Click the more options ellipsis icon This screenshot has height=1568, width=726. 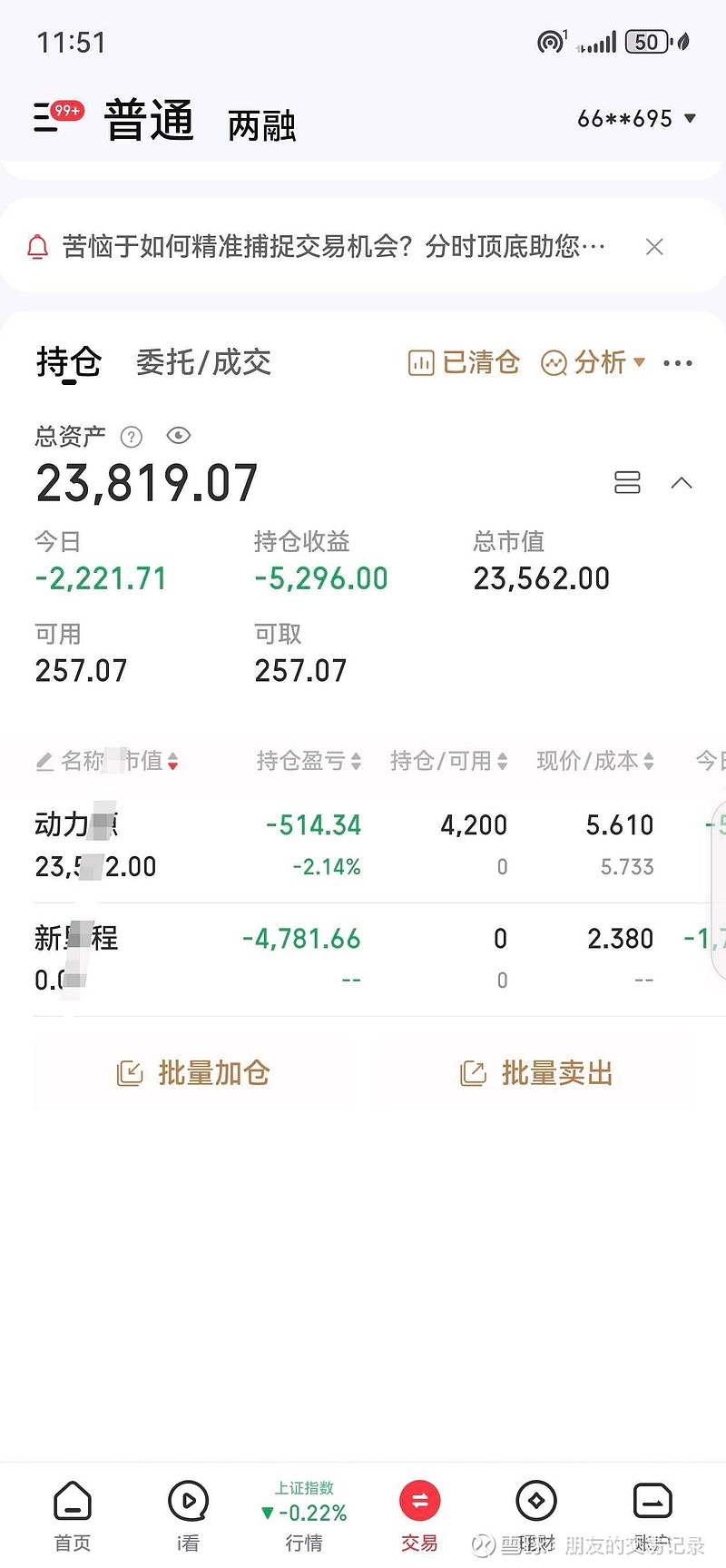(678, 362)
